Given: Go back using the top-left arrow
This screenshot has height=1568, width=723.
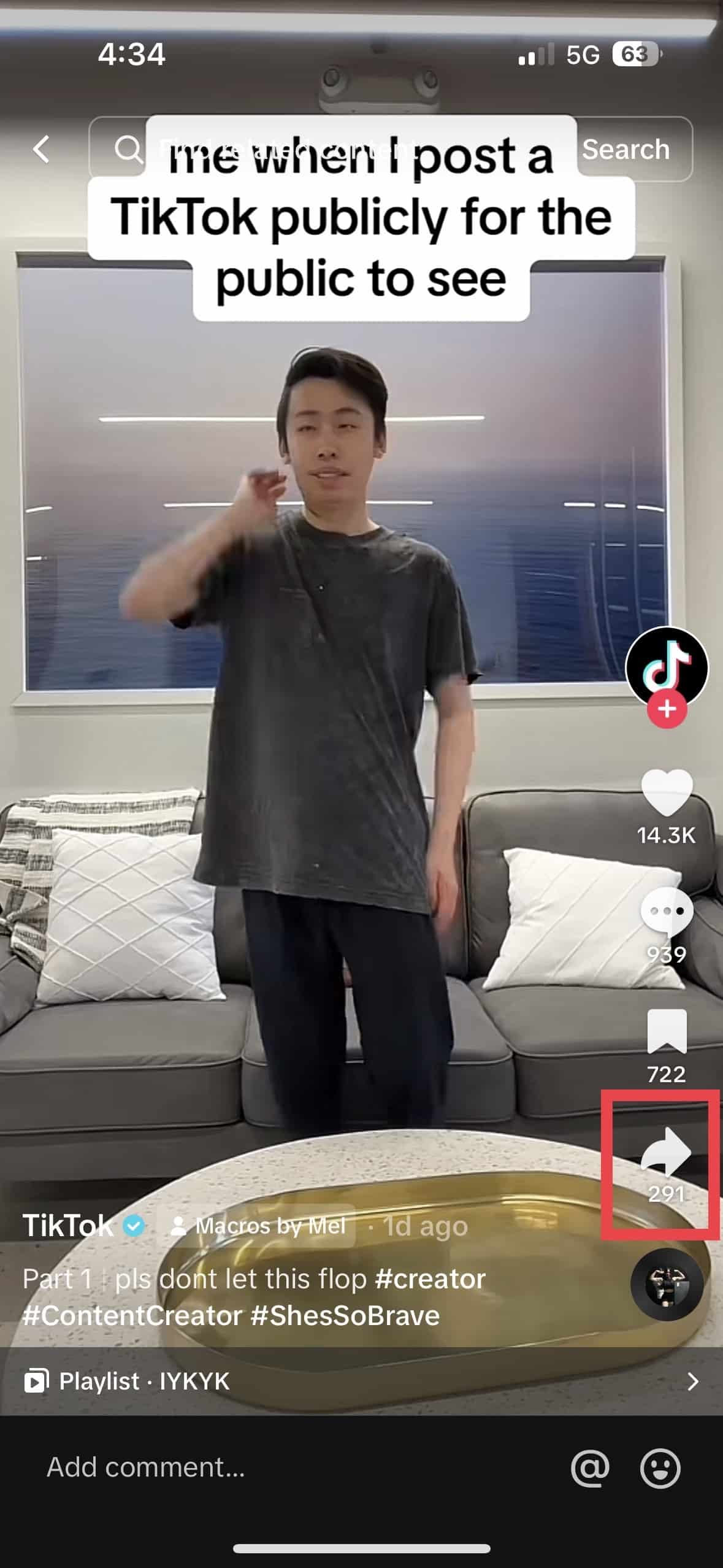Looking at the screenshot, I should point(42,149).
